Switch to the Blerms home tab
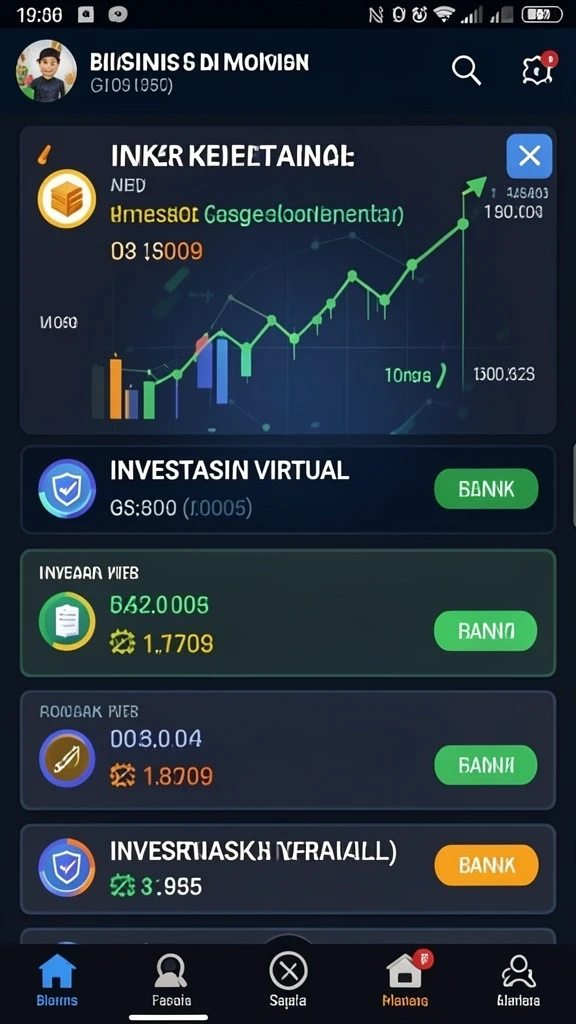 pyautogui.click(x=57, y=980)
